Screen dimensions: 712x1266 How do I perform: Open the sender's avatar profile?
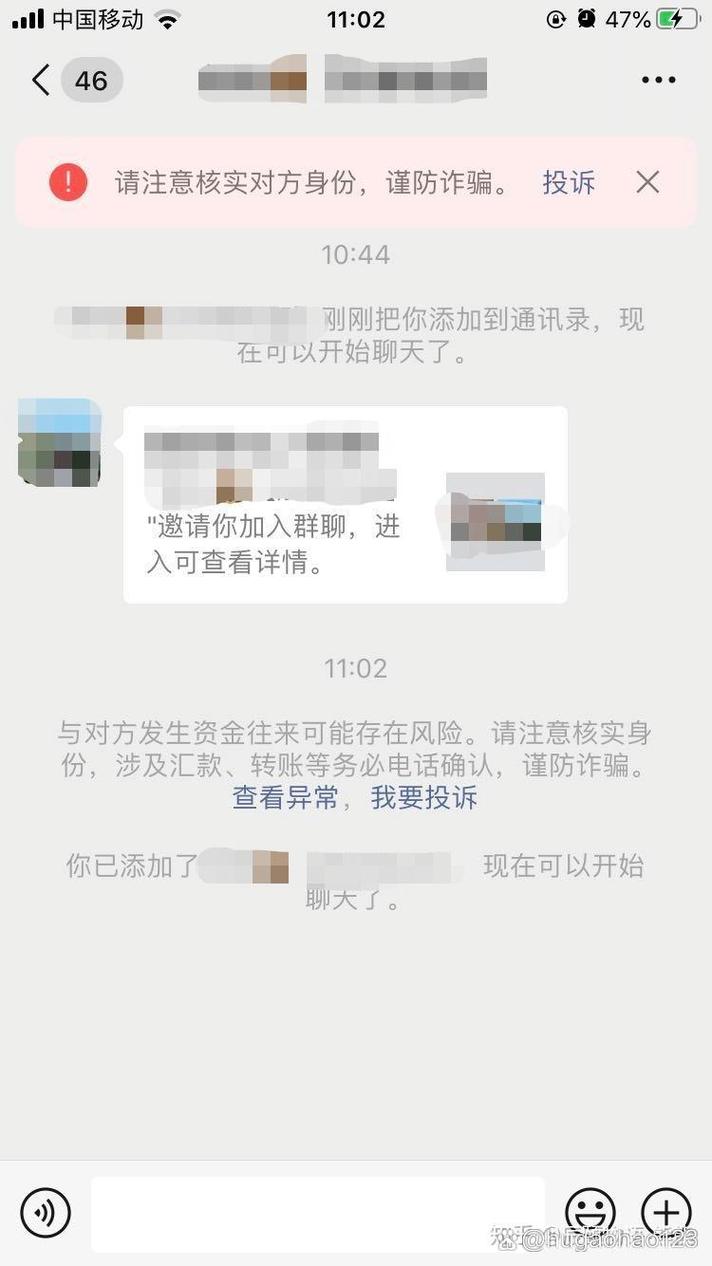coord(60,443)
